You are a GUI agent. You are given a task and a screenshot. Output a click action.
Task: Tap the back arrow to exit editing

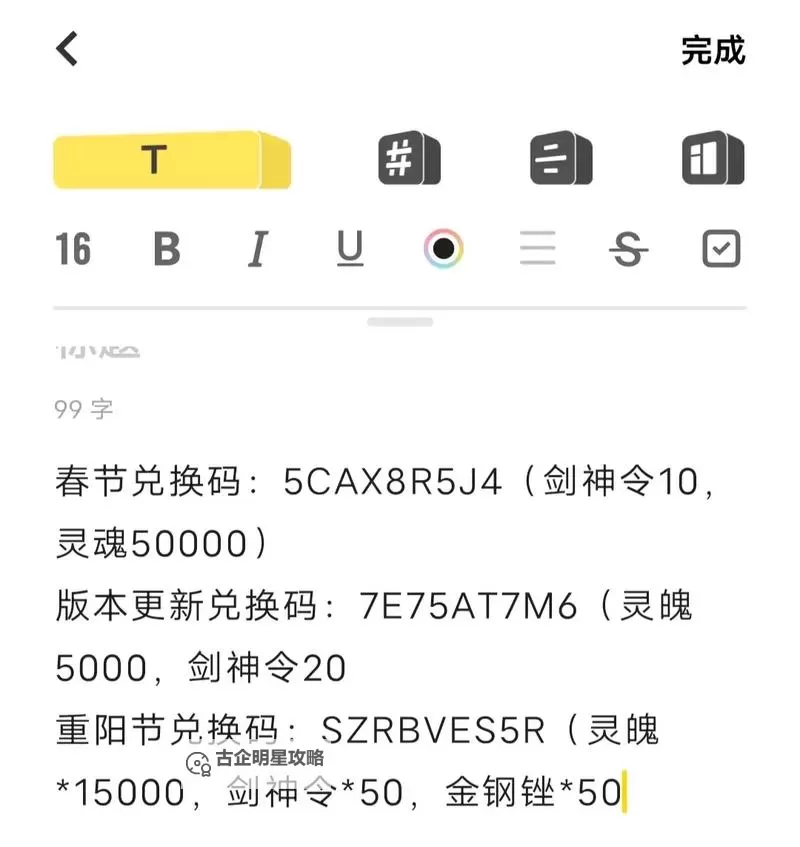click(x=66, y=48)
